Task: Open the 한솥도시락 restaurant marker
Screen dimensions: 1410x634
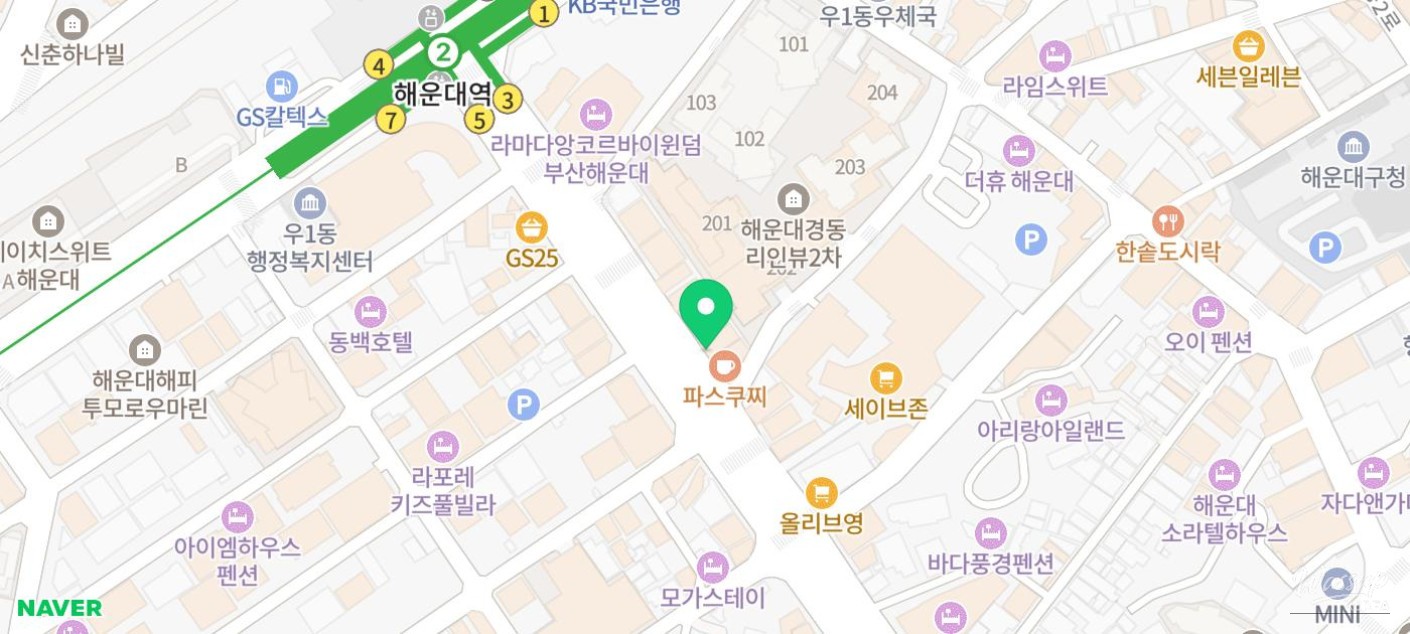Action: (x=1167, y=221)
